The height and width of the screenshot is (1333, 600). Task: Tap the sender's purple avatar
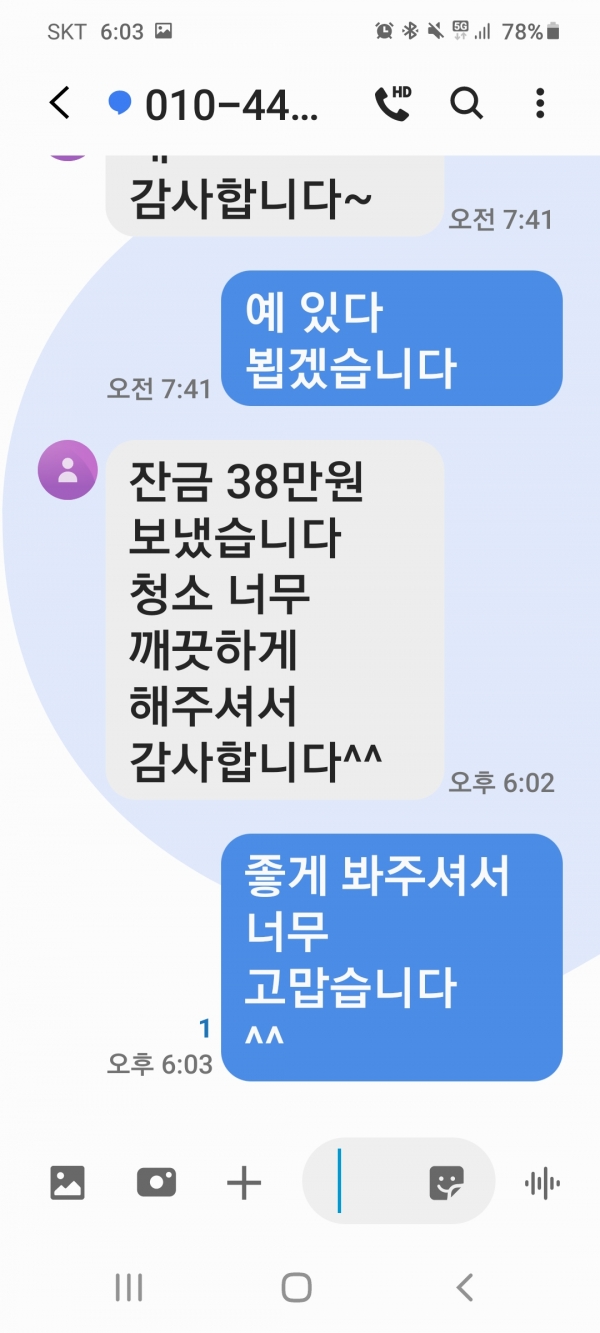(x=67, y=470)
